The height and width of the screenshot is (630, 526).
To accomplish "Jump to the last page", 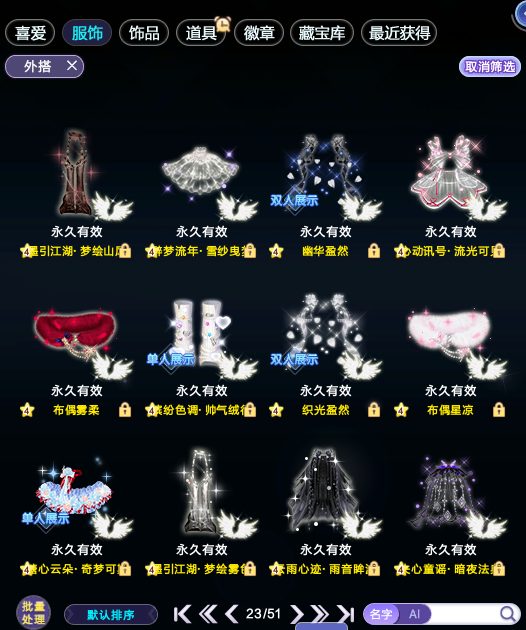I will [346, 614].
